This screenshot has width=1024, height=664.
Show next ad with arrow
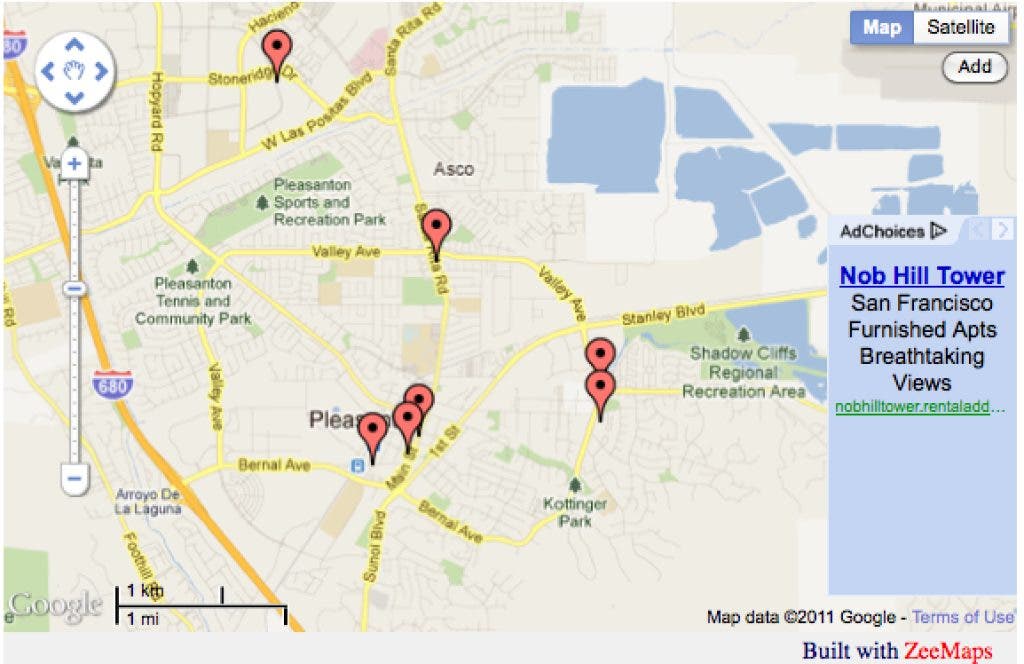pos(1001,231)
